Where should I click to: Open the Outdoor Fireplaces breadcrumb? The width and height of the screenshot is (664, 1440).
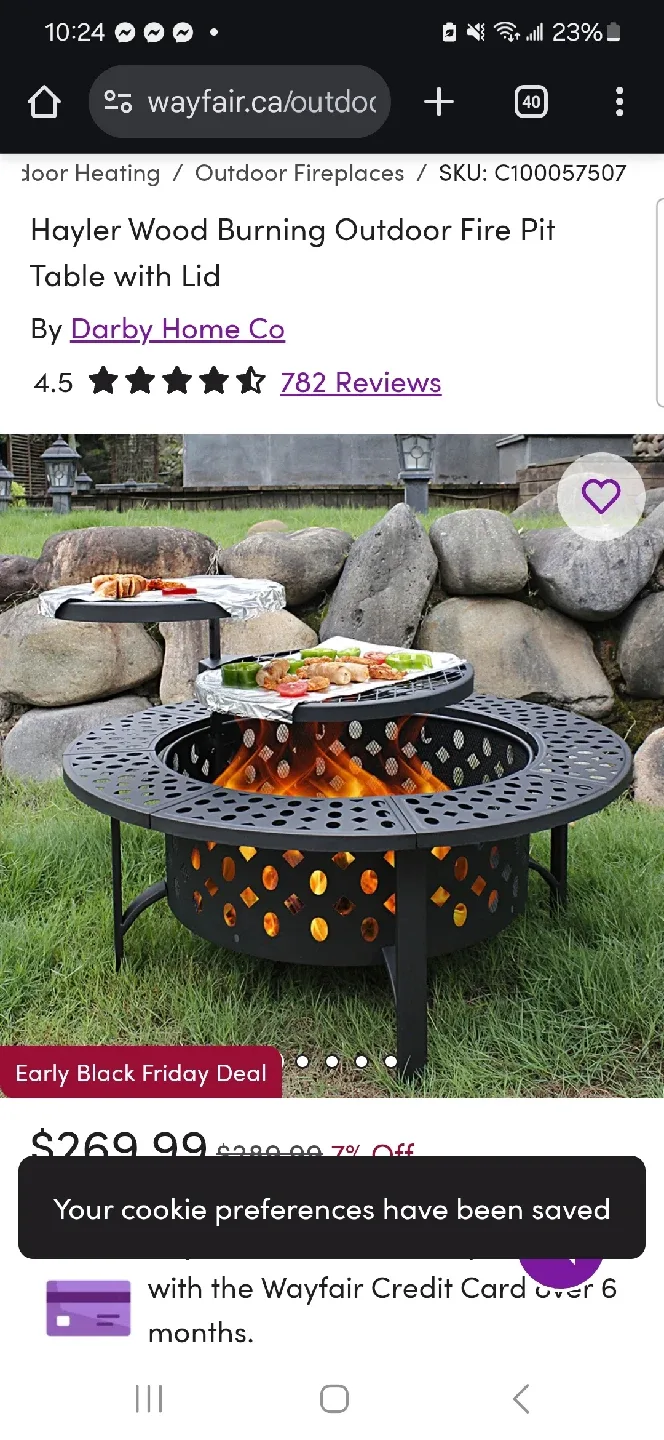pyautogui.click(x=299, y=173)
